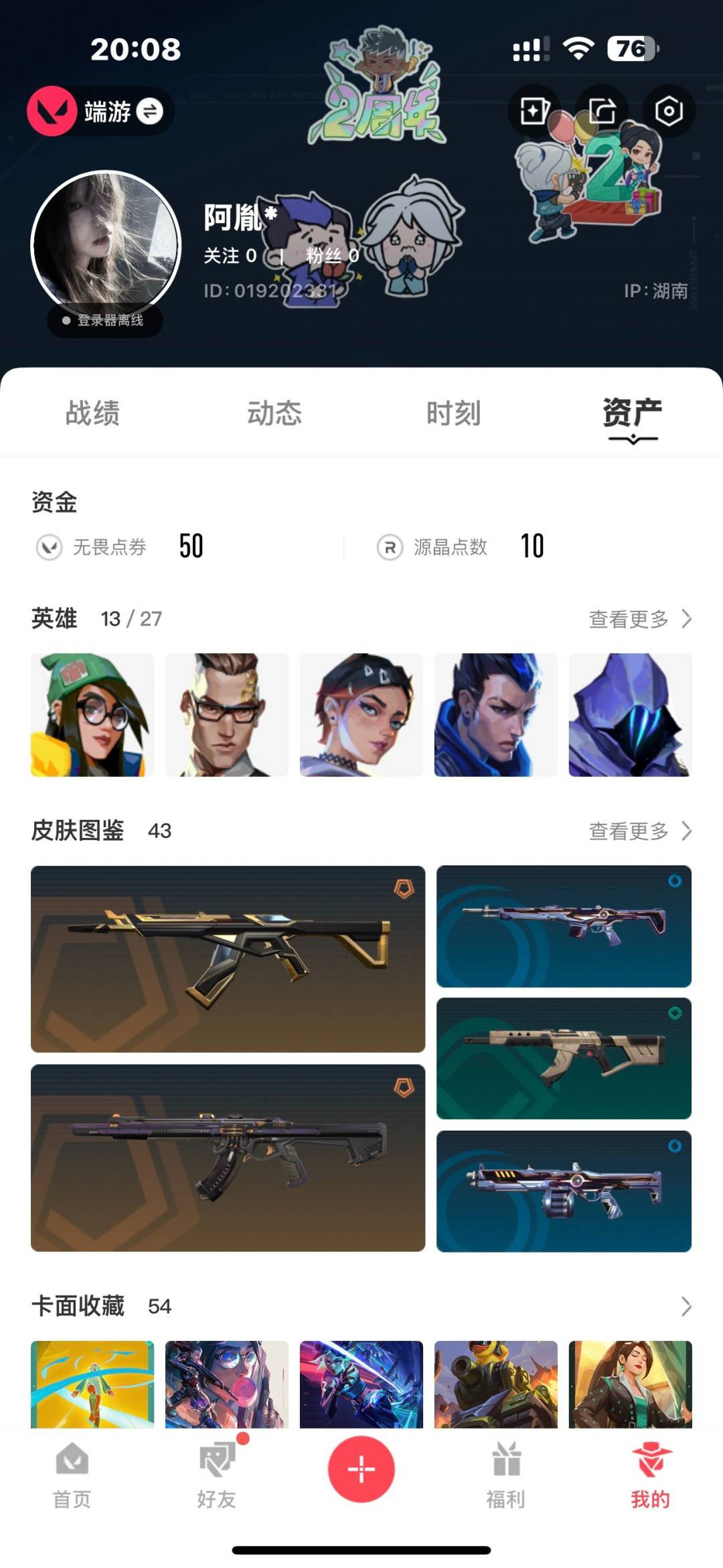Select the 资产 tab
The width and height of the screenshot is (723, 1568).
[632, 413]
